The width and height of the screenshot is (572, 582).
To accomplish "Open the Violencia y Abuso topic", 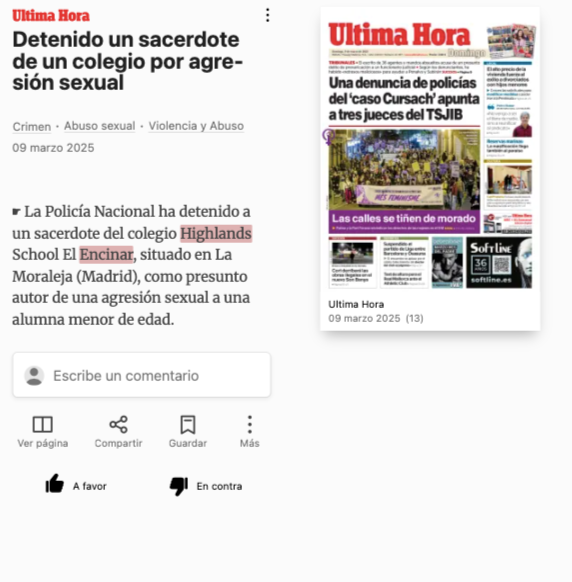I will coord(196,126).
